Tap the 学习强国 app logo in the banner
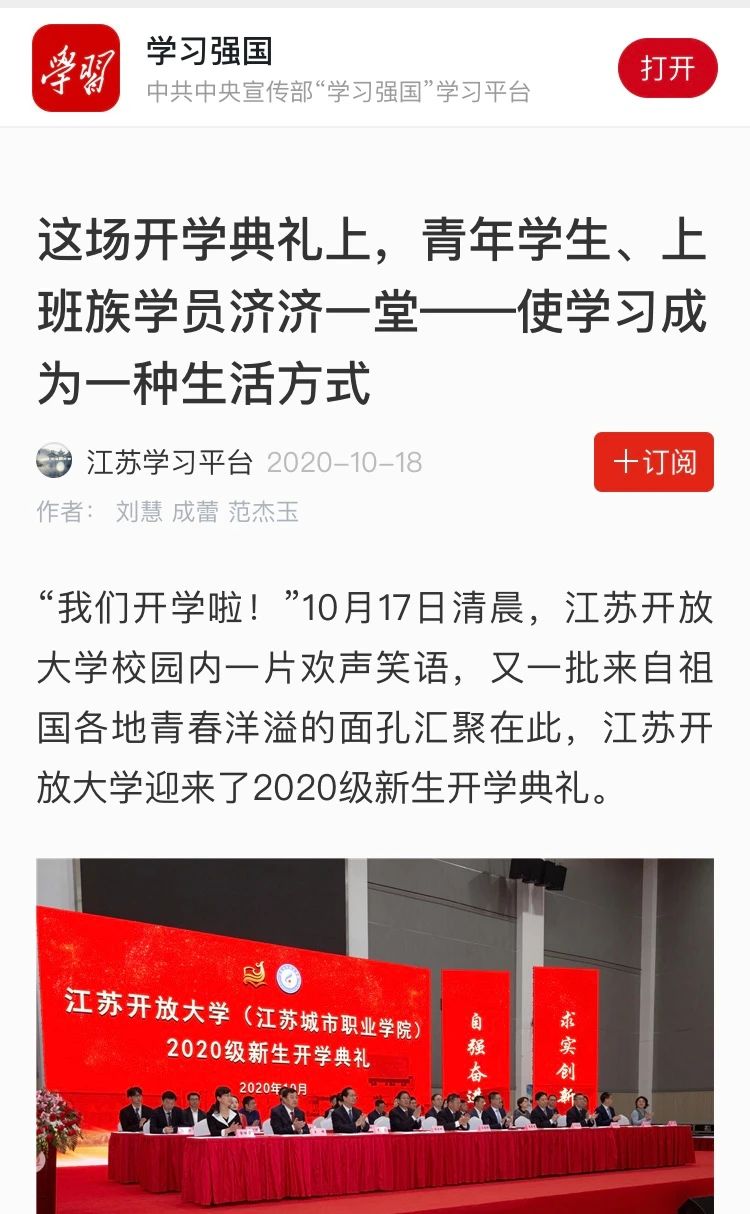Screen dimensions: 750x1214 76,68
